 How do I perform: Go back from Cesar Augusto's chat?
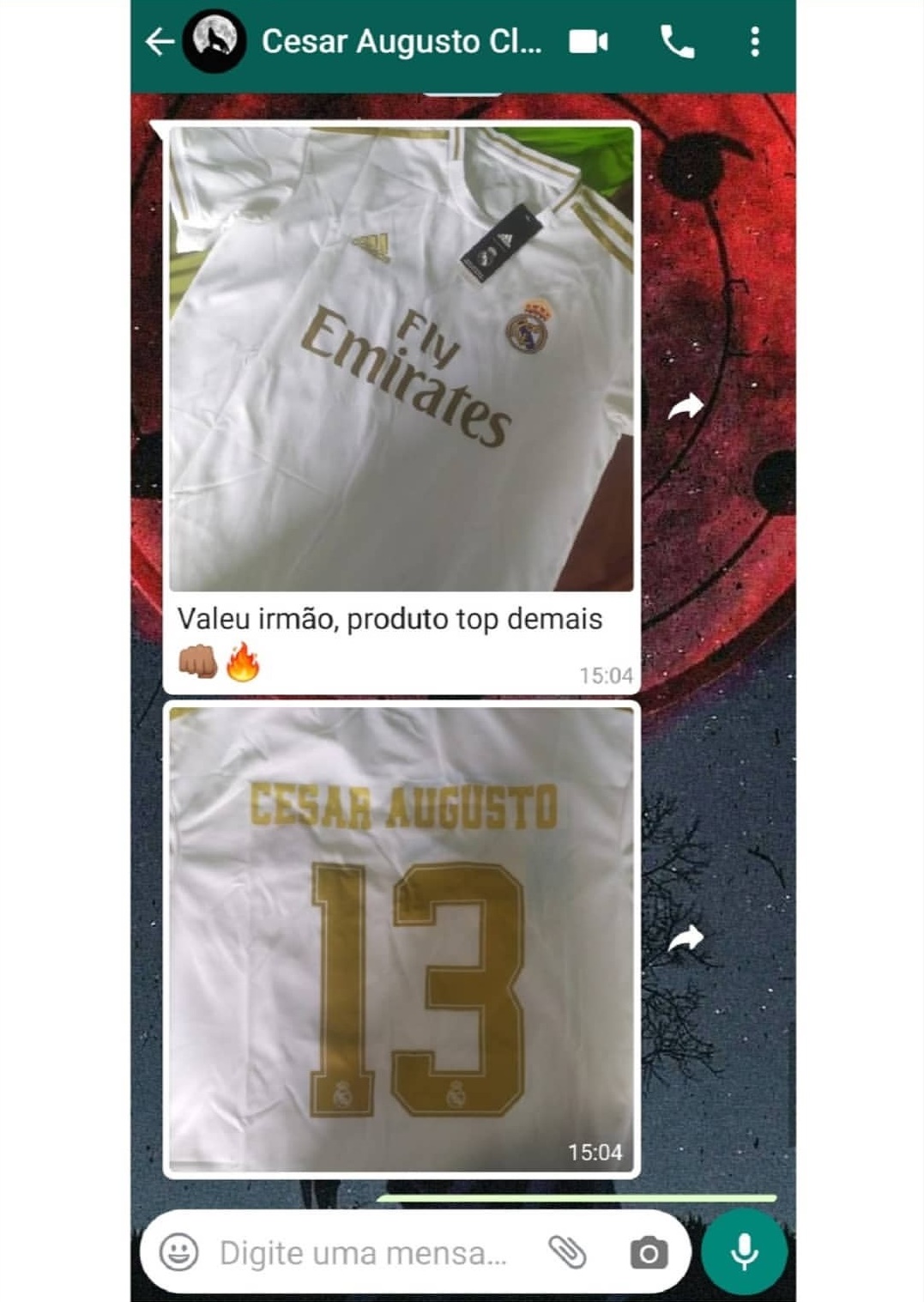(160, 41)
